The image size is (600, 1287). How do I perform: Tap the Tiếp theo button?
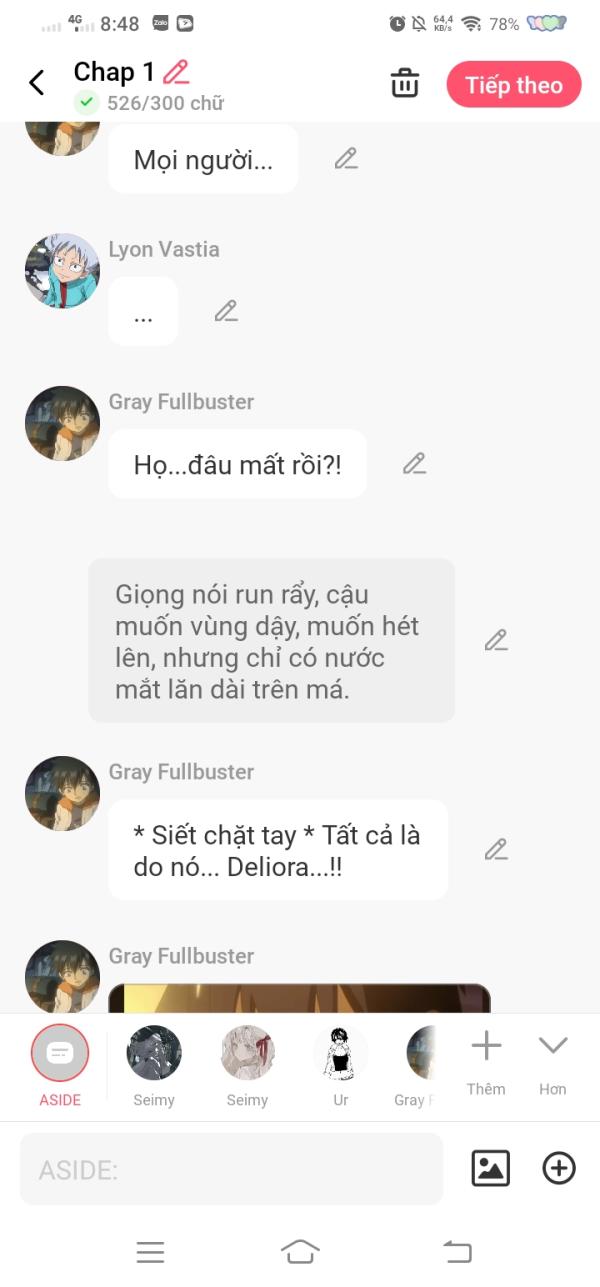[x=513, y=85]
